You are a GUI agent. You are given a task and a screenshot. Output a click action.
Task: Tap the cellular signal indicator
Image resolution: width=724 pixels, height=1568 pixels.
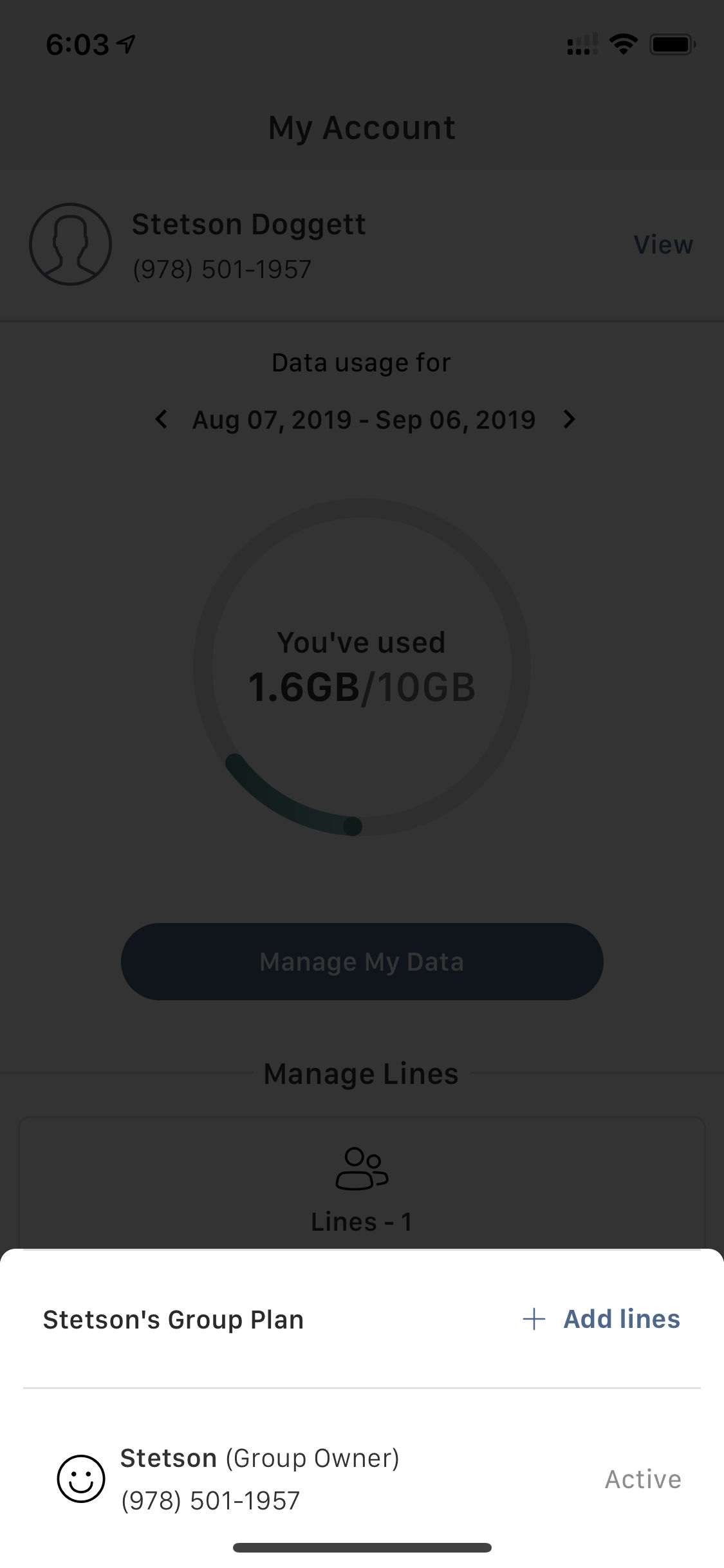pyautogui.click(x=580, y=43)
